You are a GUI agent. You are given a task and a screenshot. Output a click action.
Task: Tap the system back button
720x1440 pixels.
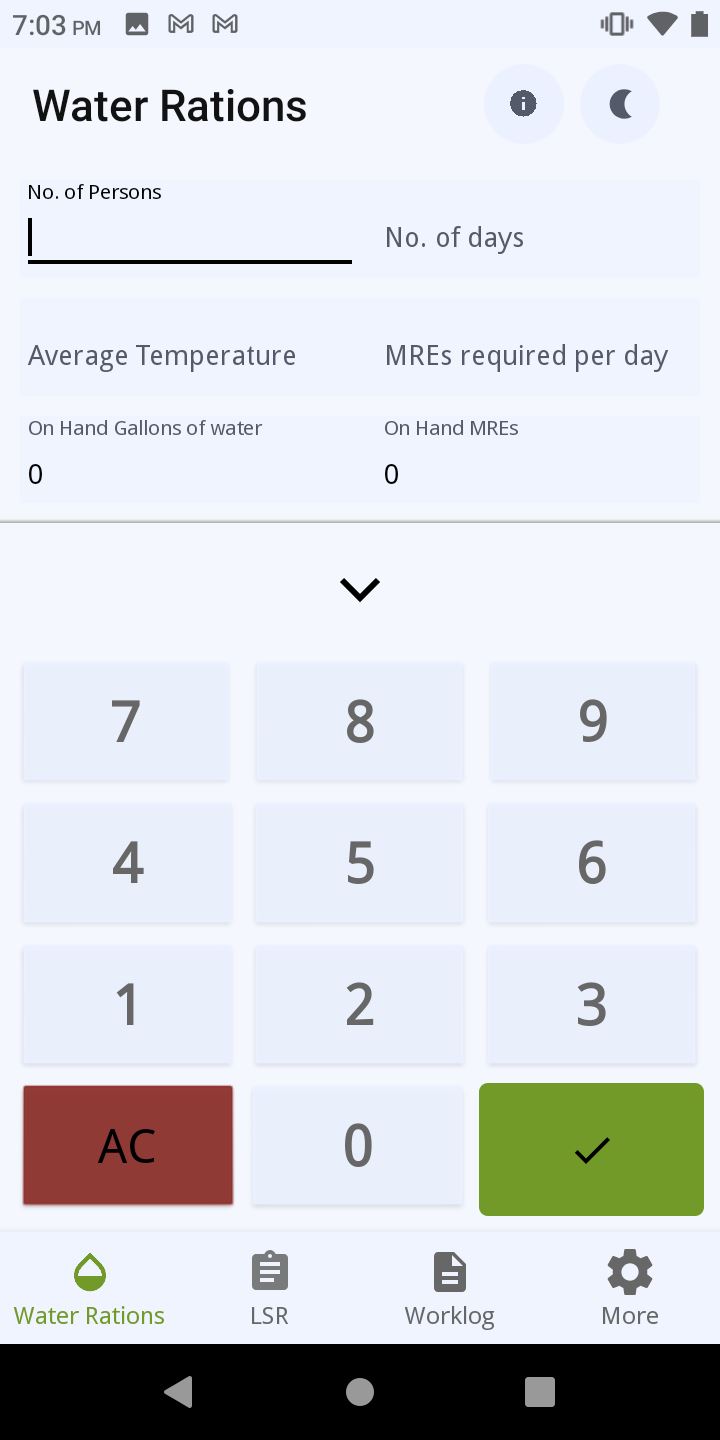coord(179,1392)
